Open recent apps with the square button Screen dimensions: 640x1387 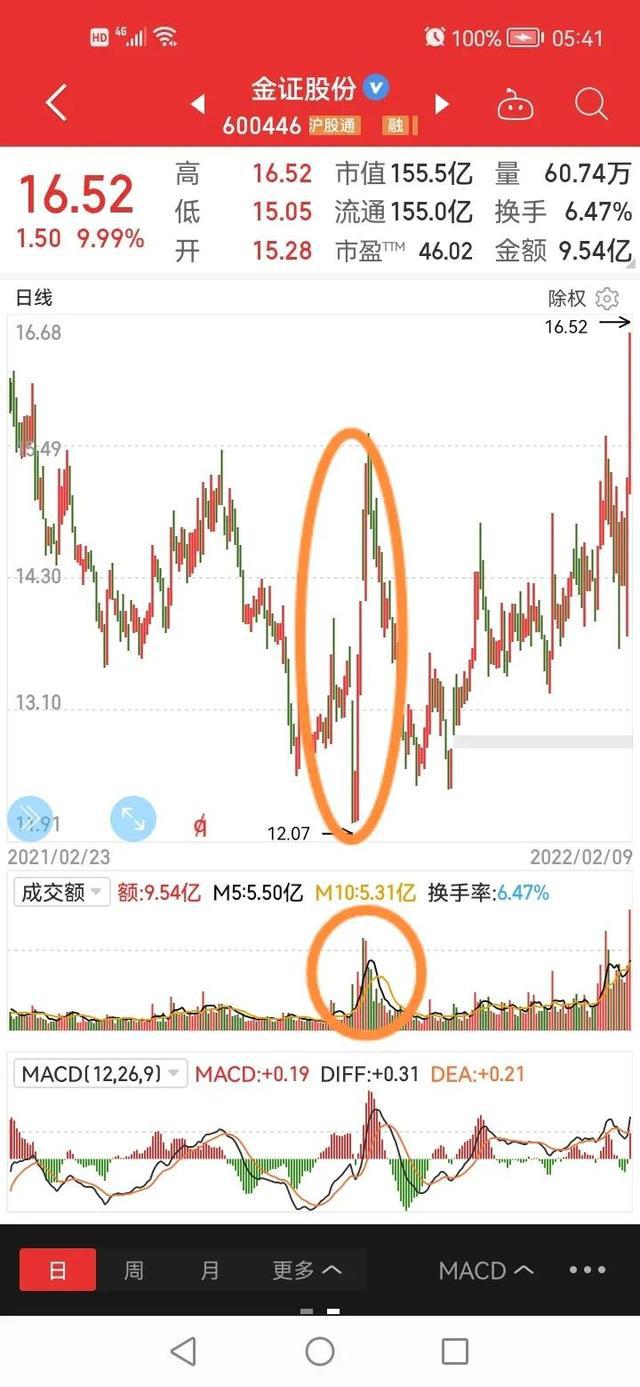[x=455, y=1352]
